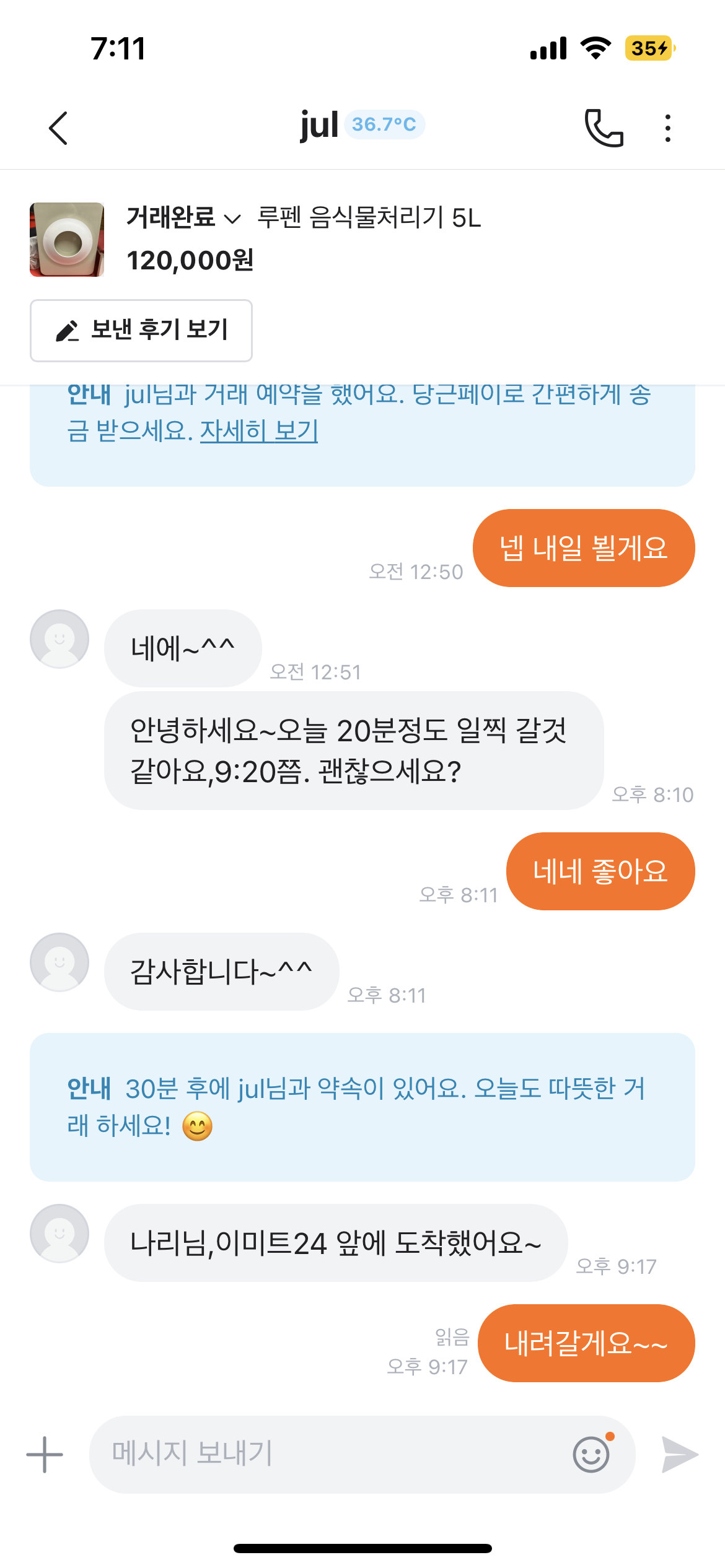725x1568 pixels.
Task: Open the emoticon picker smiley
Action: pos(592,1454)
